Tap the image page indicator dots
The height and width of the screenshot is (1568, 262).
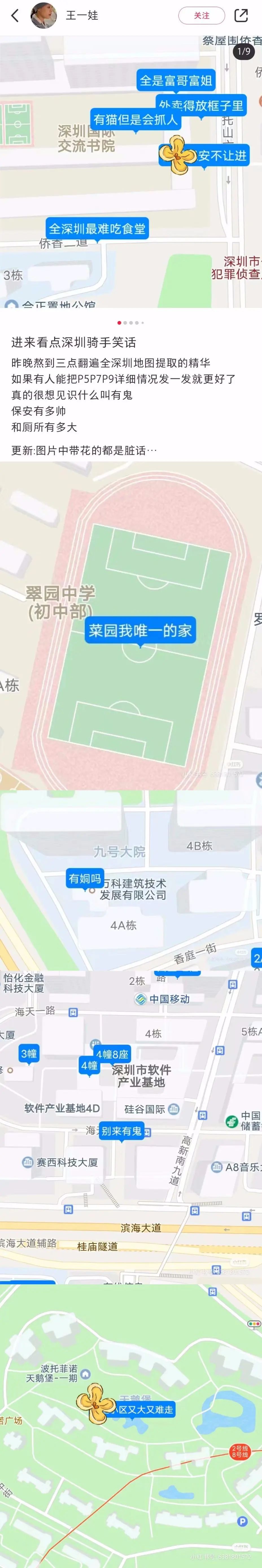[x=131, y=323]
